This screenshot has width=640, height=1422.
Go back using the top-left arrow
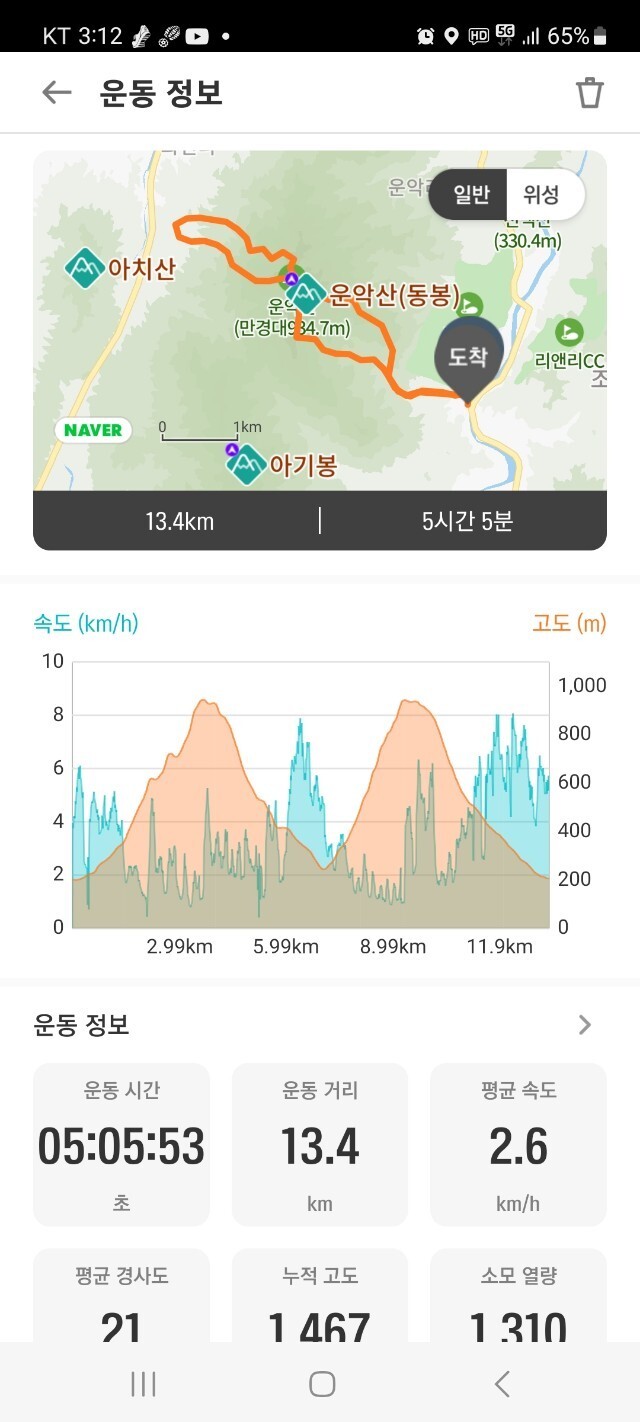coord(57,93)
